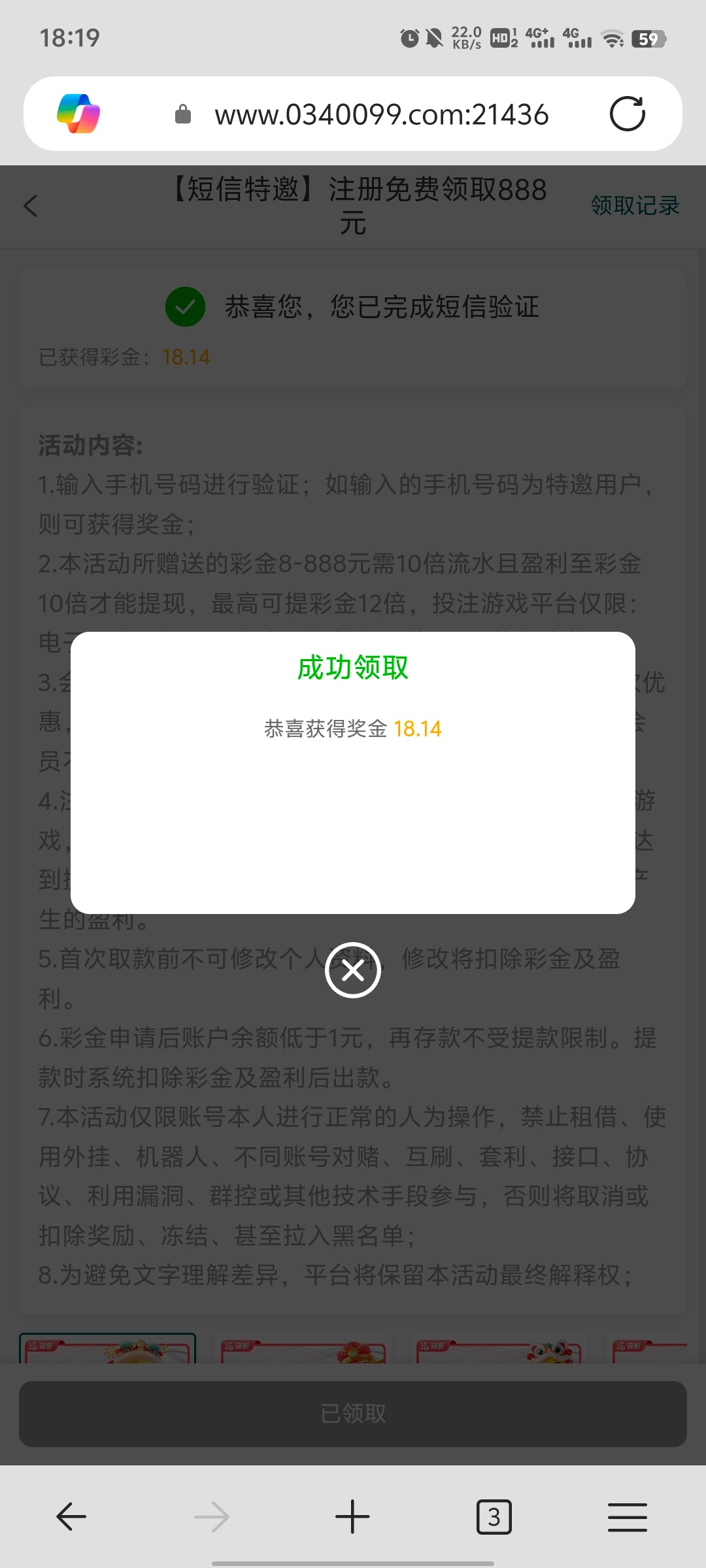Image resolution: width=706 pixels, height=1568 pixels.
Task: View the 3 open tabs
Action: pos(494,1516)
